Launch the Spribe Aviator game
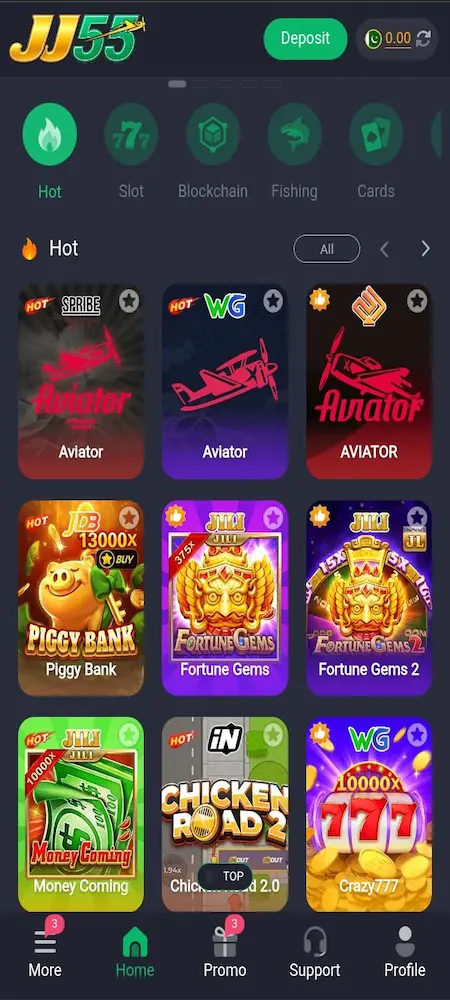 (x=81, y=381)
